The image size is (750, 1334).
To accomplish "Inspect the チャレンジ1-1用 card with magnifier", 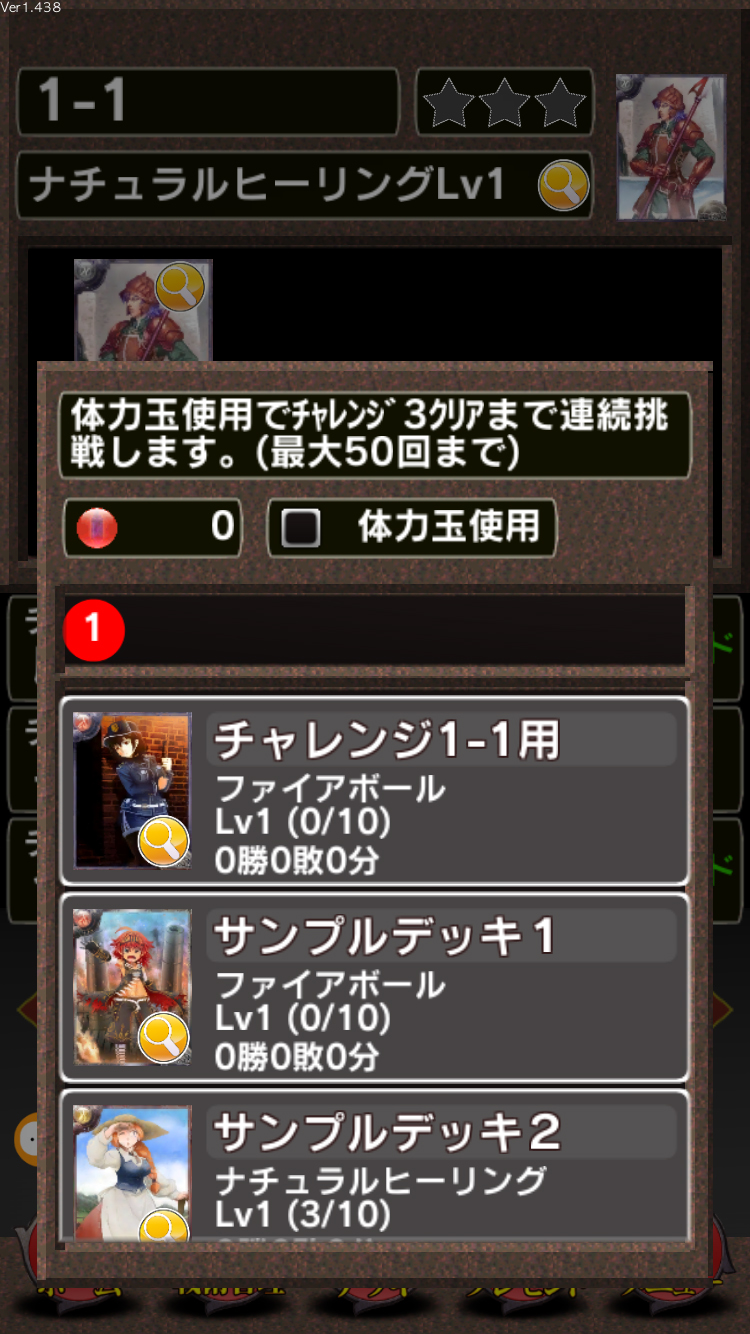I will point(163,842).
